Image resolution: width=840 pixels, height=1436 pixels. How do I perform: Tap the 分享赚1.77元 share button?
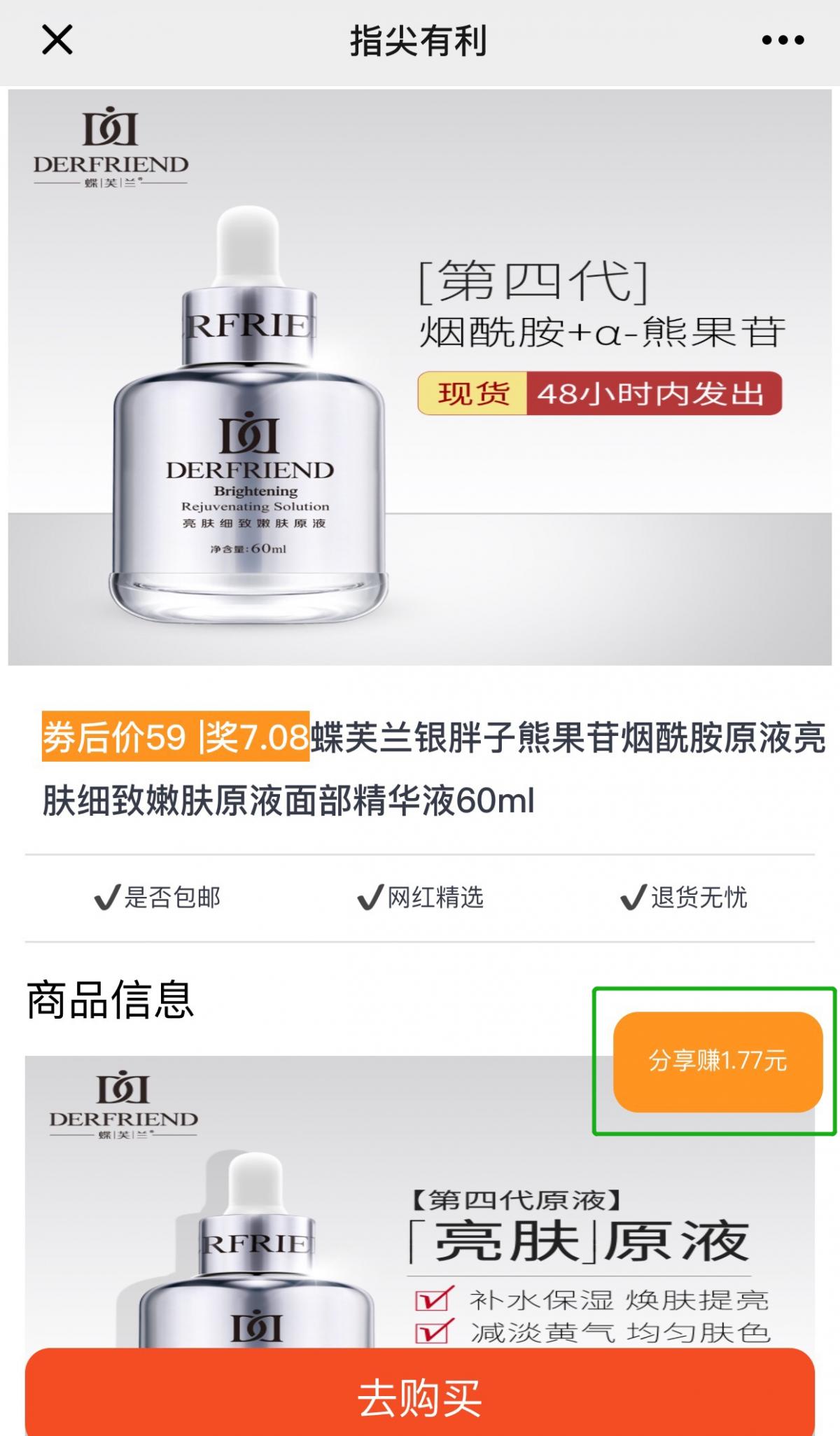click(717, 1062)
